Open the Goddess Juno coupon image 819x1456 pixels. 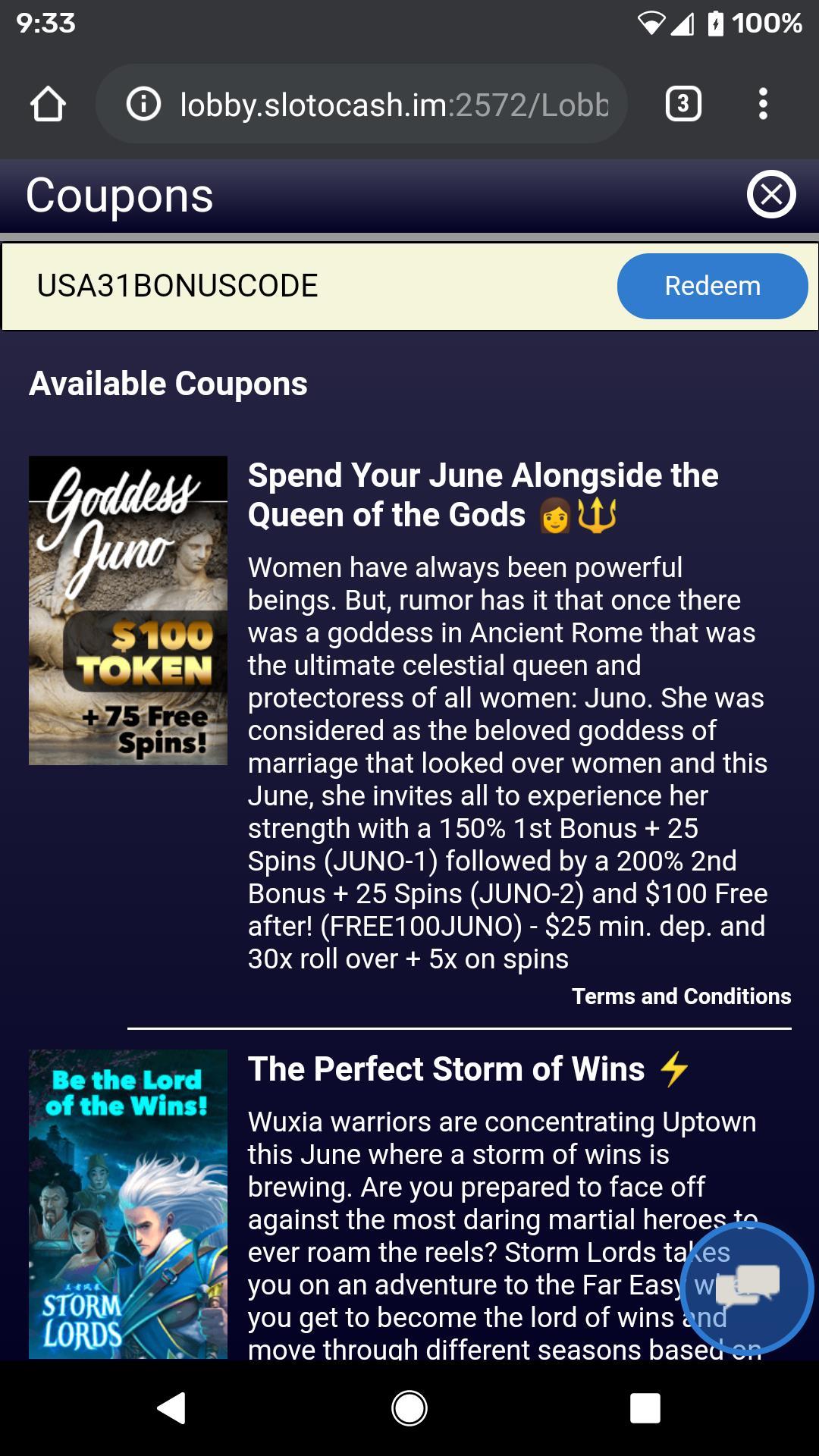(128, 610)
